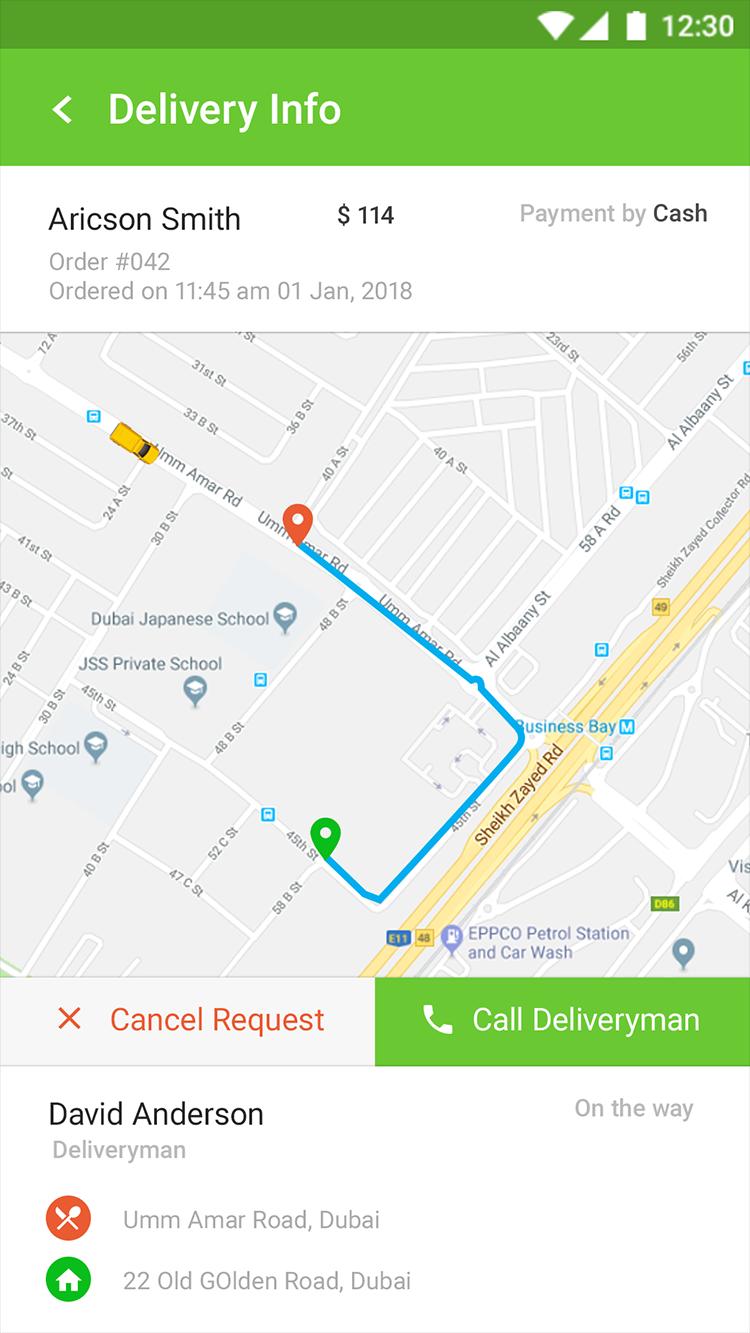Select the yellow delivery car marker
750x1333 pixels.
tap(133, 442)
